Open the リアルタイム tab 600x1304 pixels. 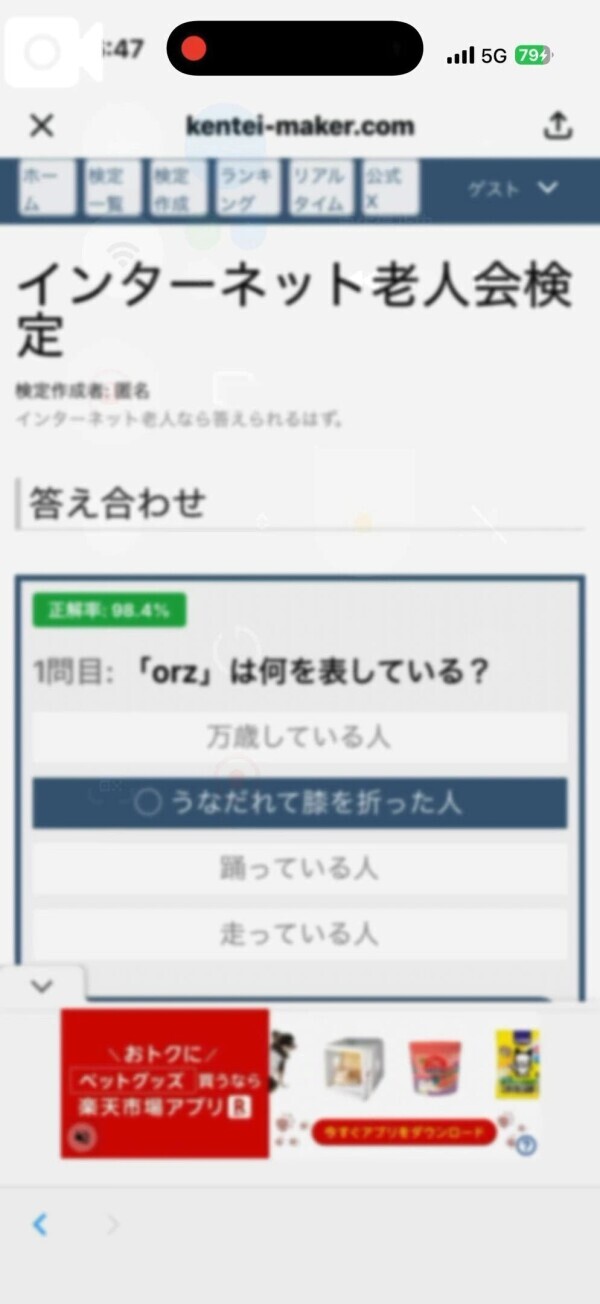click(319, 188)
